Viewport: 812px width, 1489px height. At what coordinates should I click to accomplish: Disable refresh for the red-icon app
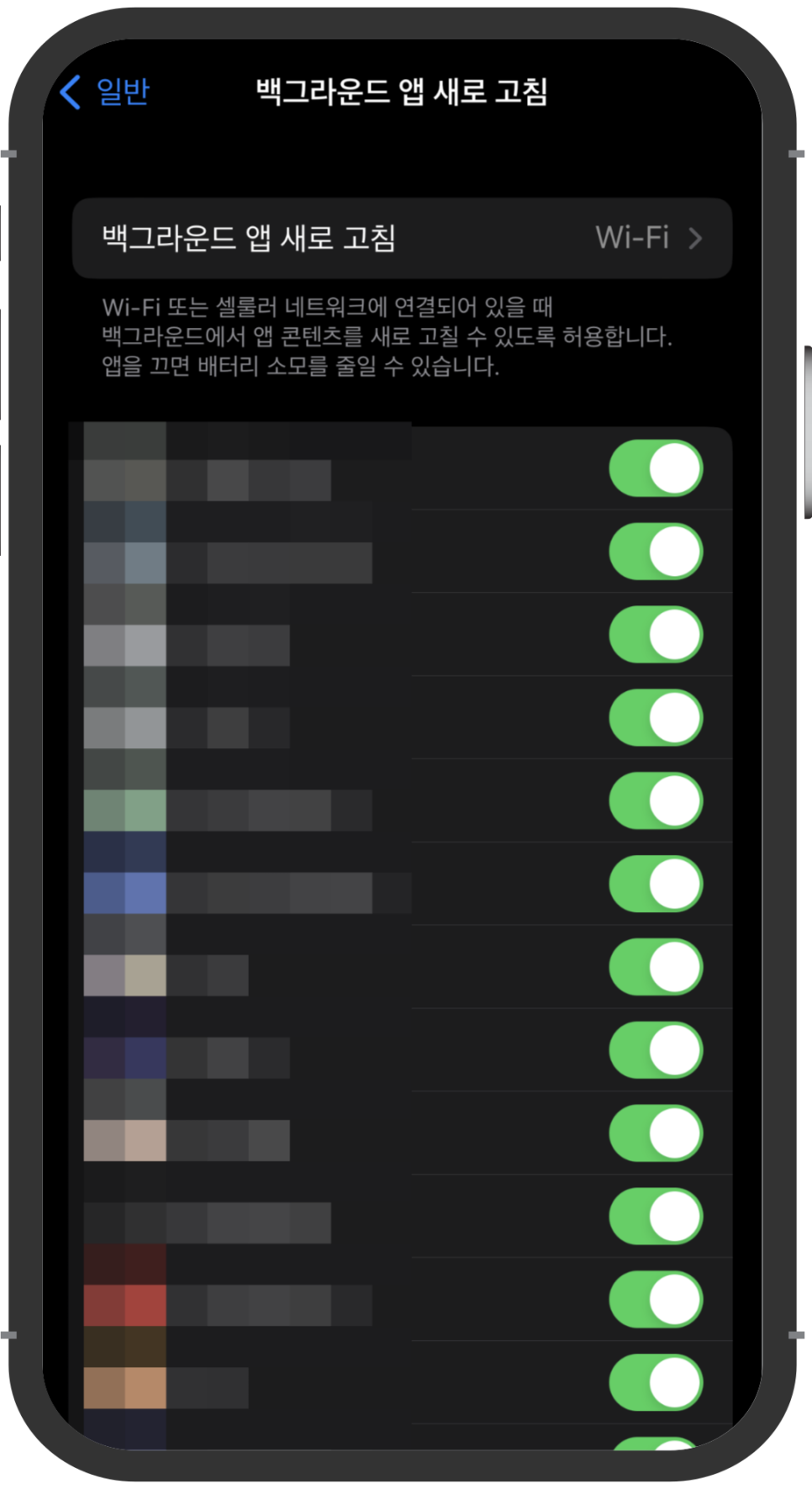[x=656, y=1300]
